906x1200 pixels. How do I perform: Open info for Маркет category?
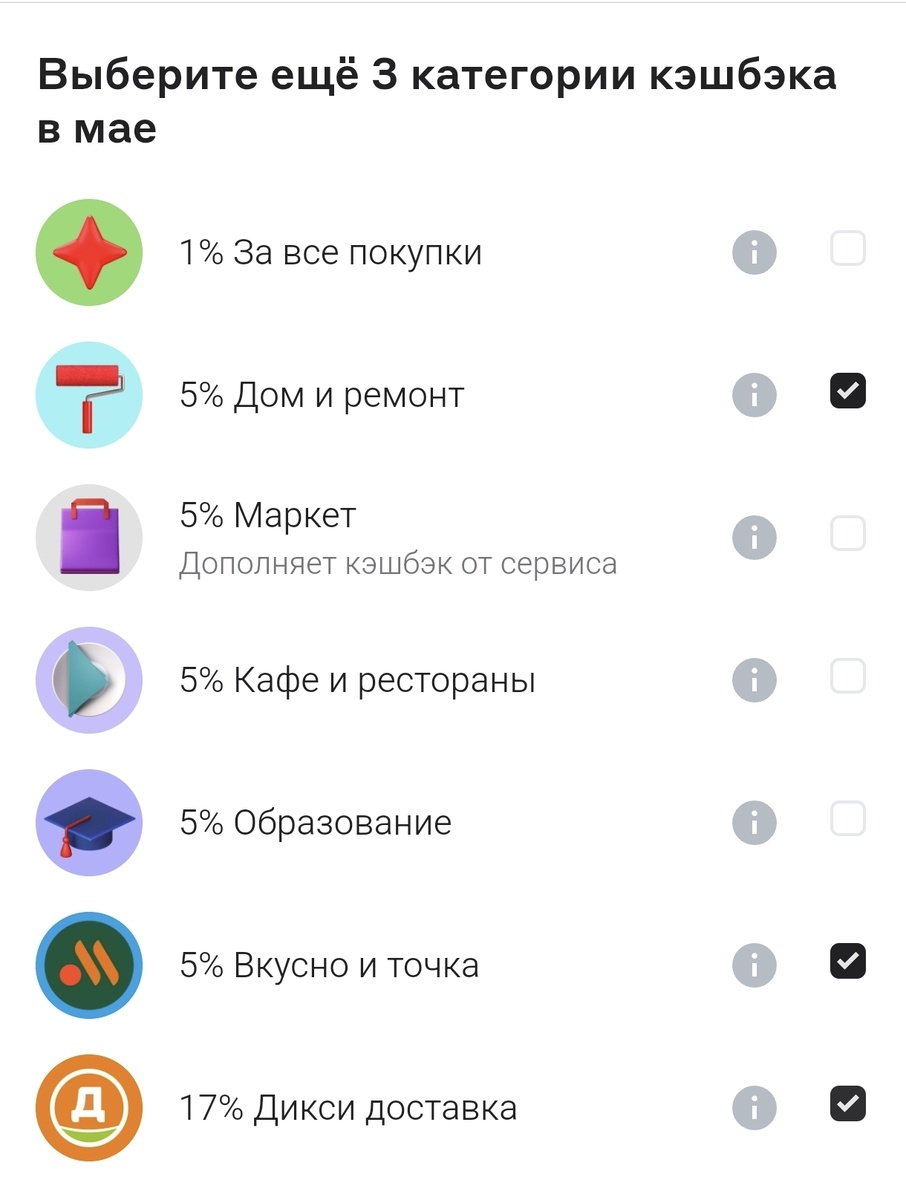pos(754,538)
